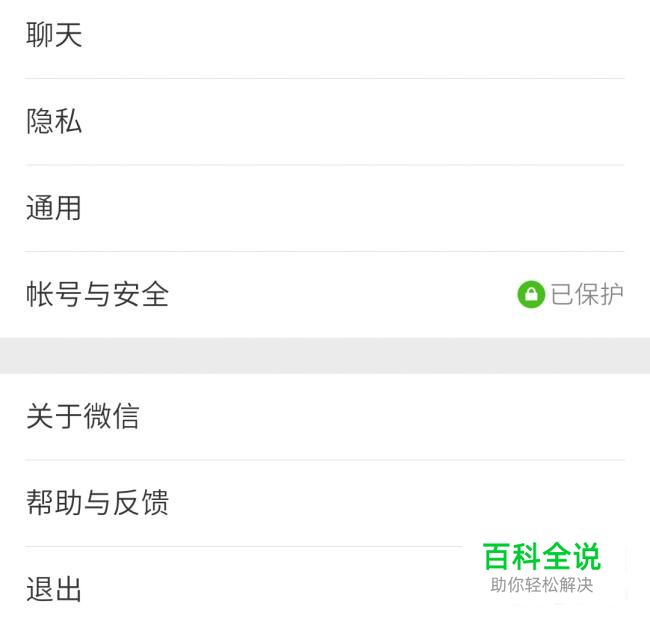The width and height of the screenshot is (650, 628).
Task: Go to 通用 general settings
Action: point(325,208)
